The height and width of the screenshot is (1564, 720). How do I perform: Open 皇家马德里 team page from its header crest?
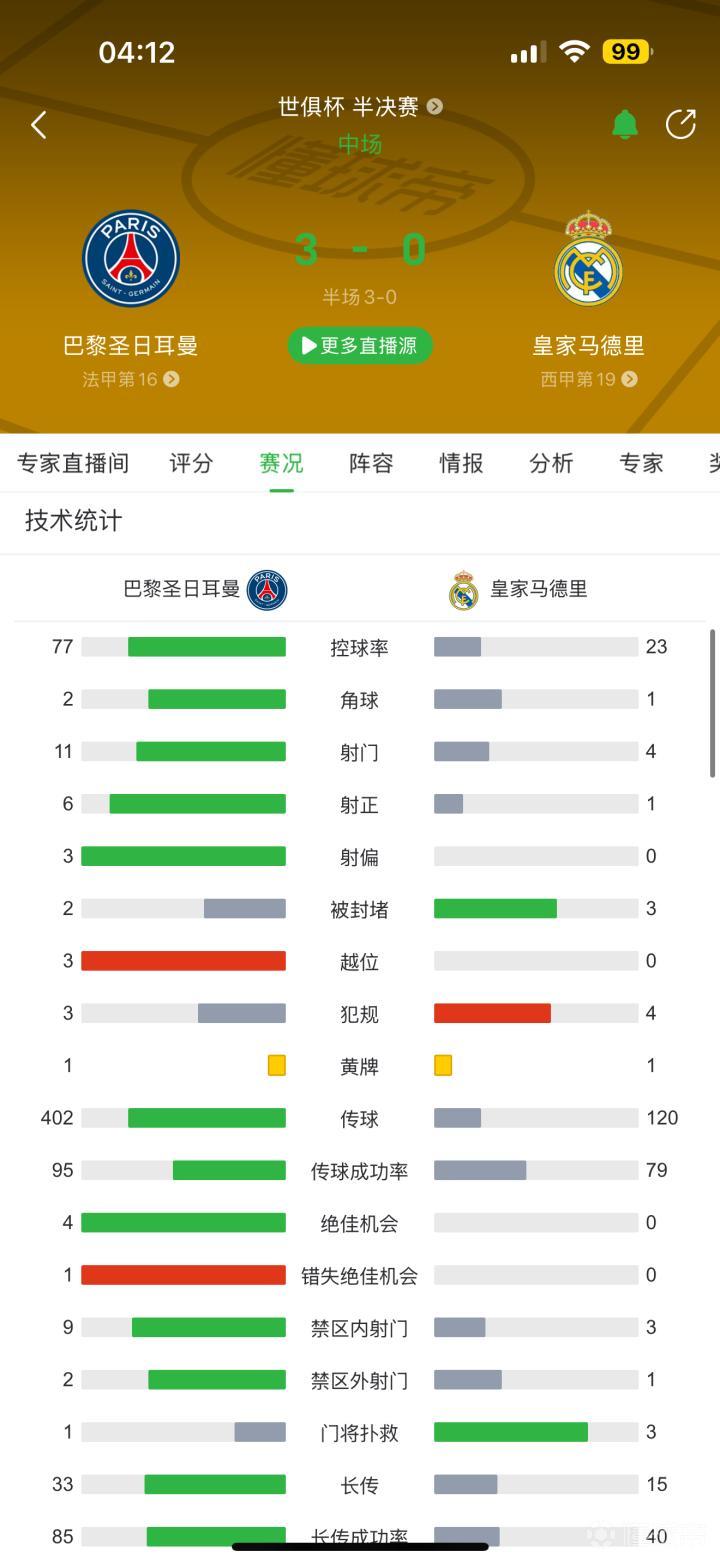point(589,258)
